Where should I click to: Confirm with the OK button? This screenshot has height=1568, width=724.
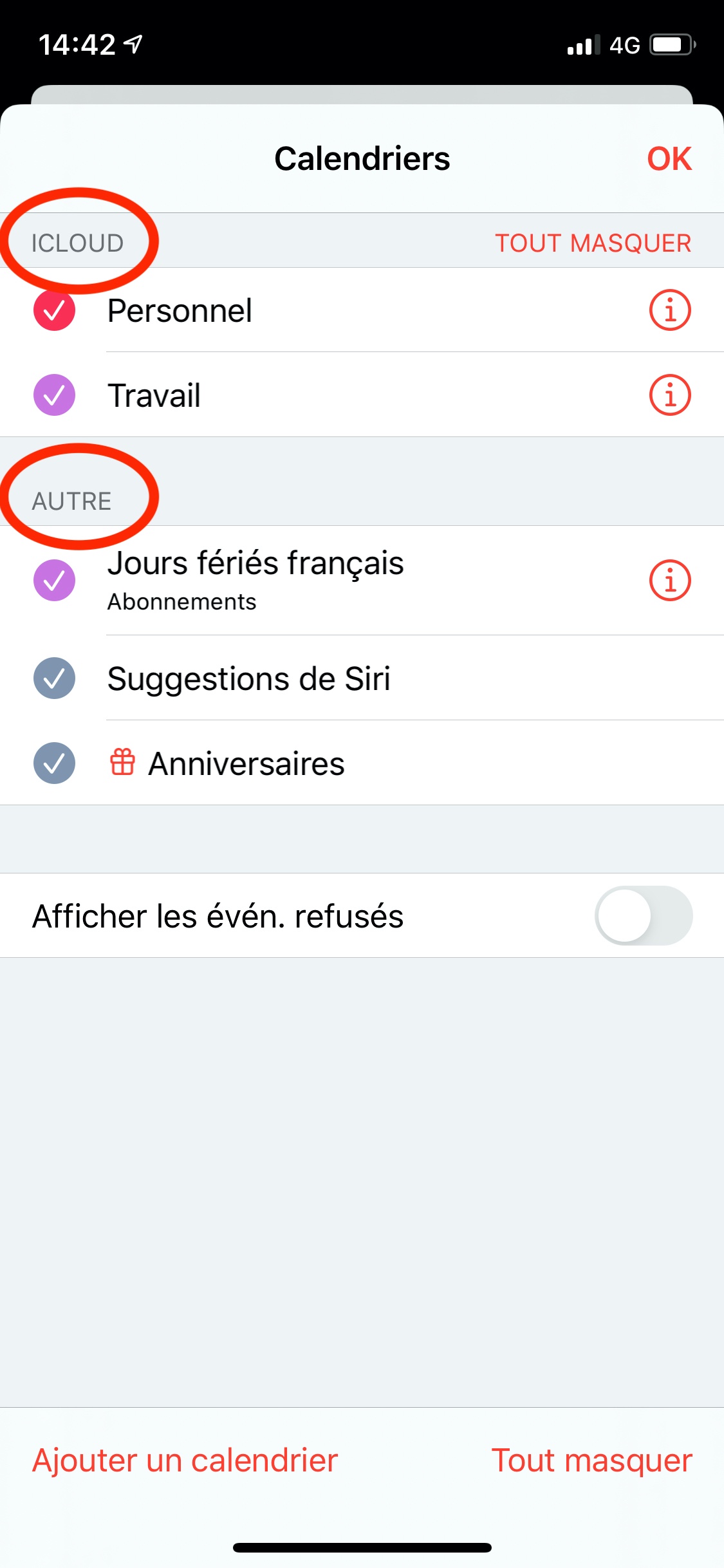point(669,159)
